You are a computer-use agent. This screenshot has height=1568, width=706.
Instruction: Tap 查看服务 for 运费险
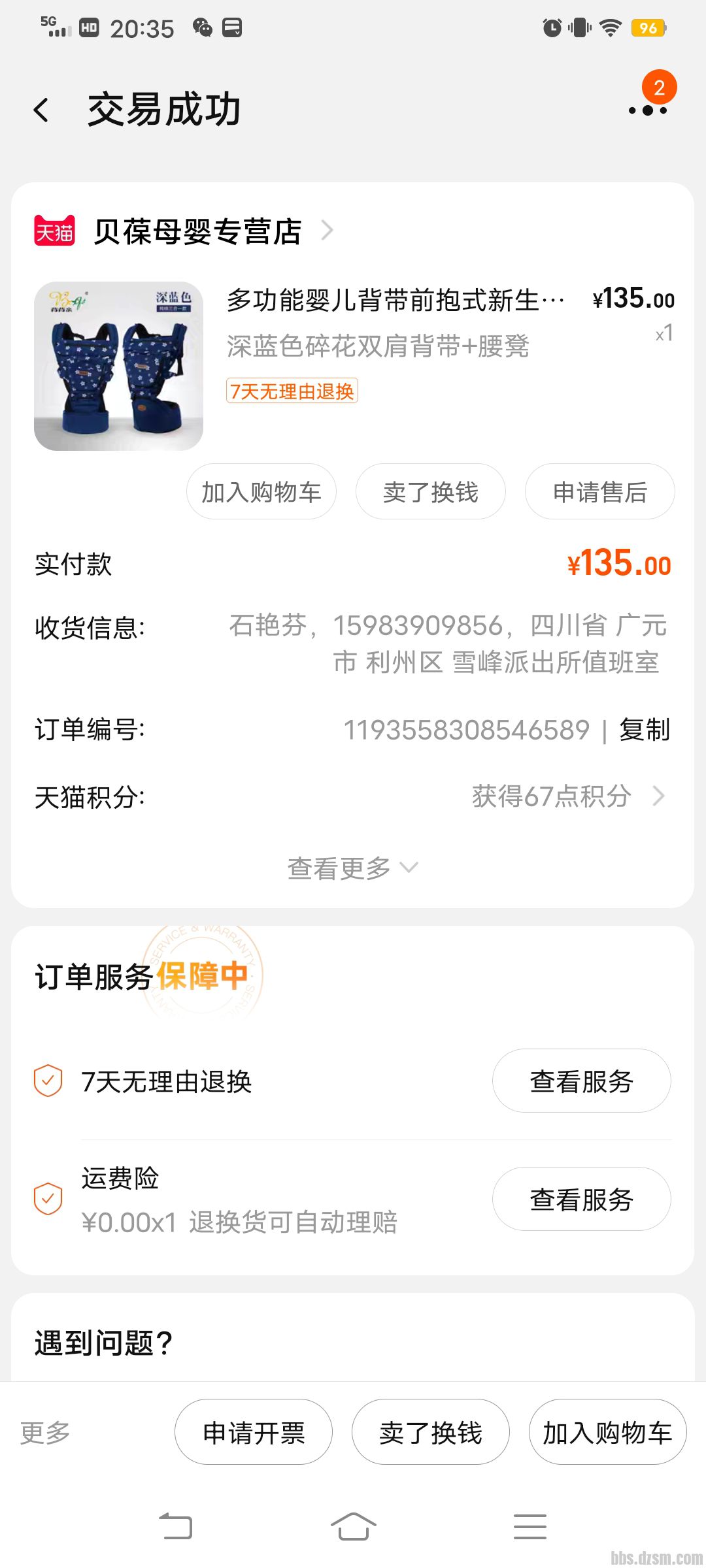(x=581, y=1200)
